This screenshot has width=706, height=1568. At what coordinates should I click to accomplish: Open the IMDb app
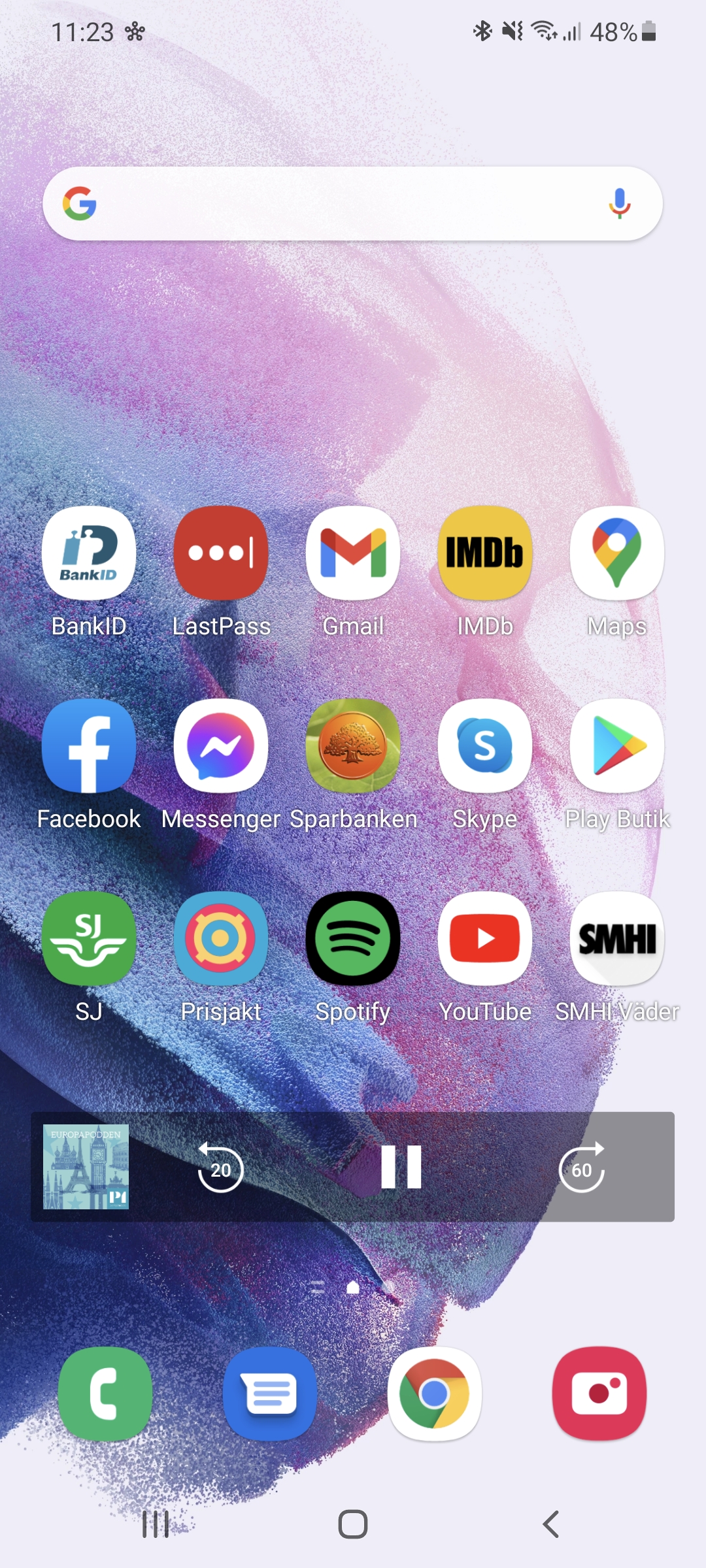click(x=485, y=553)
